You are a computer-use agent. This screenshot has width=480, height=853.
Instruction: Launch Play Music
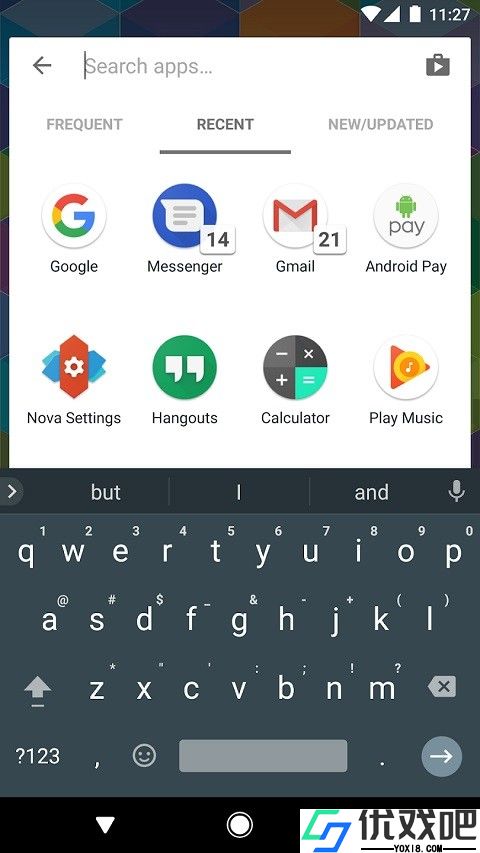click(406, 380)
